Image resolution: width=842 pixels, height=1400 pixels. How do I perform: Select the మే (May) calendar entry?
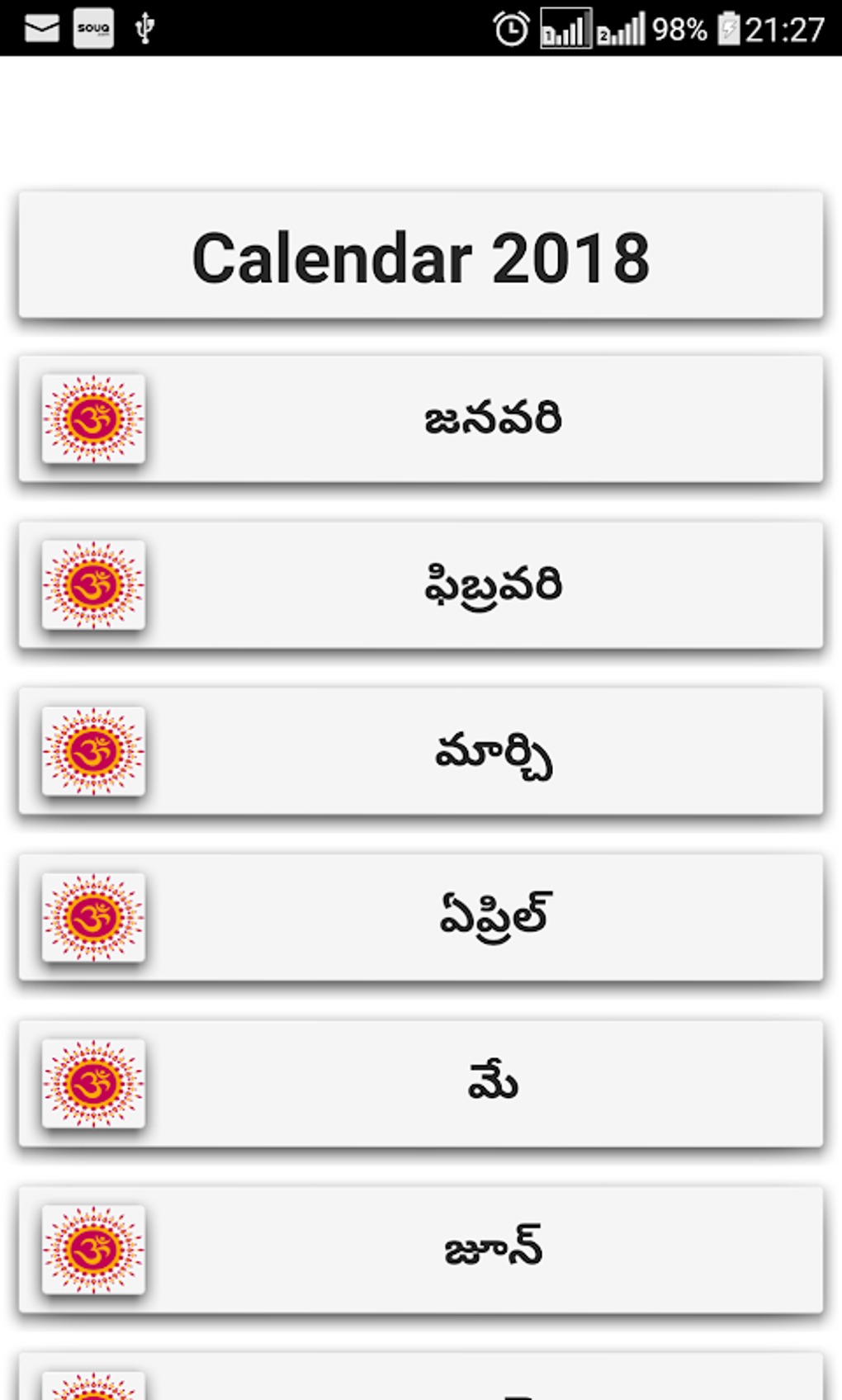(x=421, y=1084)
